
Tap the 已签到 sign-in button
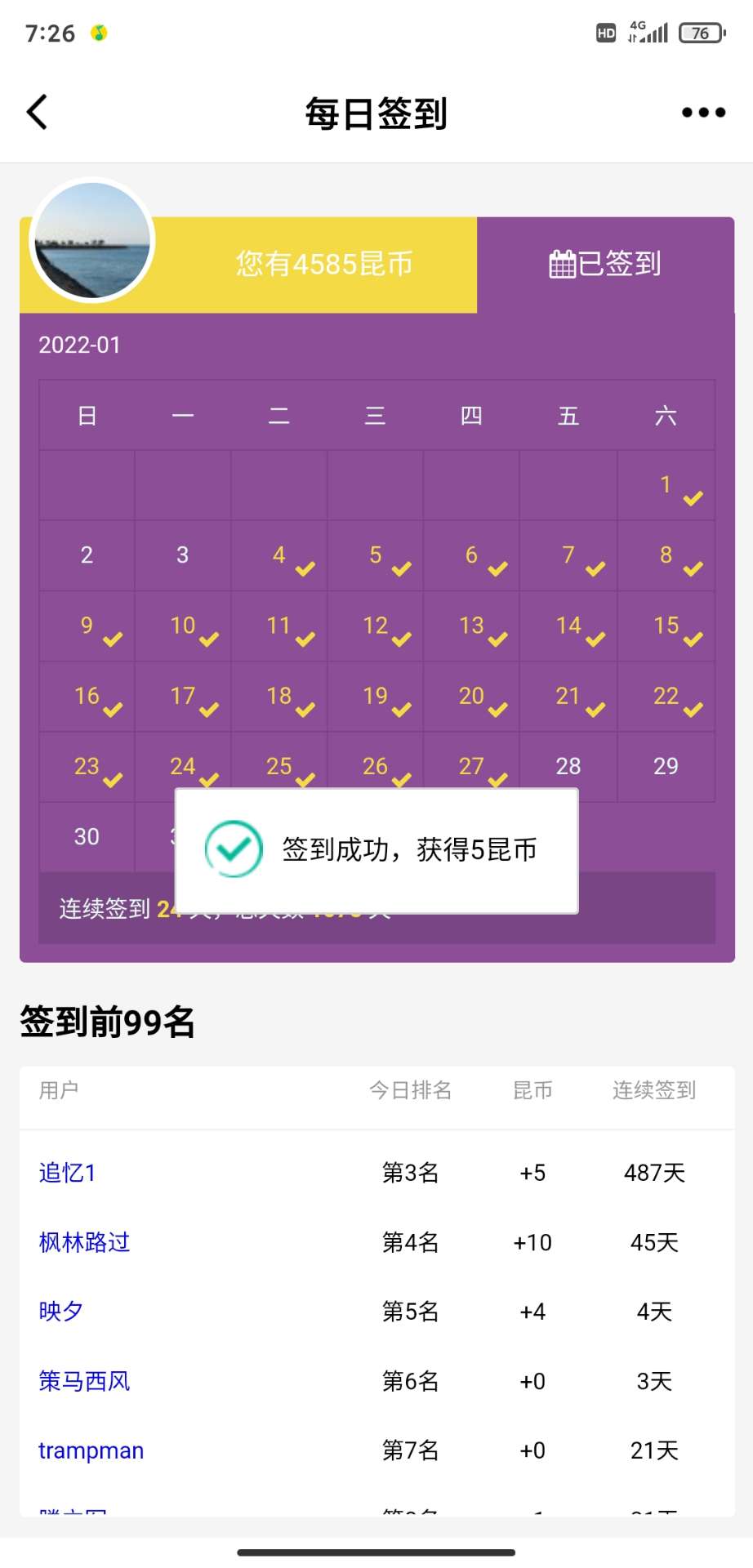(605, 265)
